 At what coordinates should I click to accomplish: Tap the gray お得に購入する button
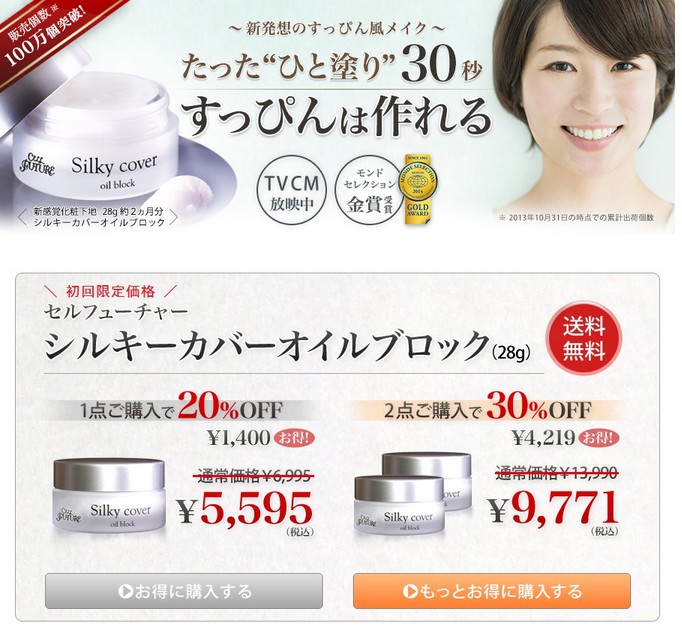tap(184, 591)
